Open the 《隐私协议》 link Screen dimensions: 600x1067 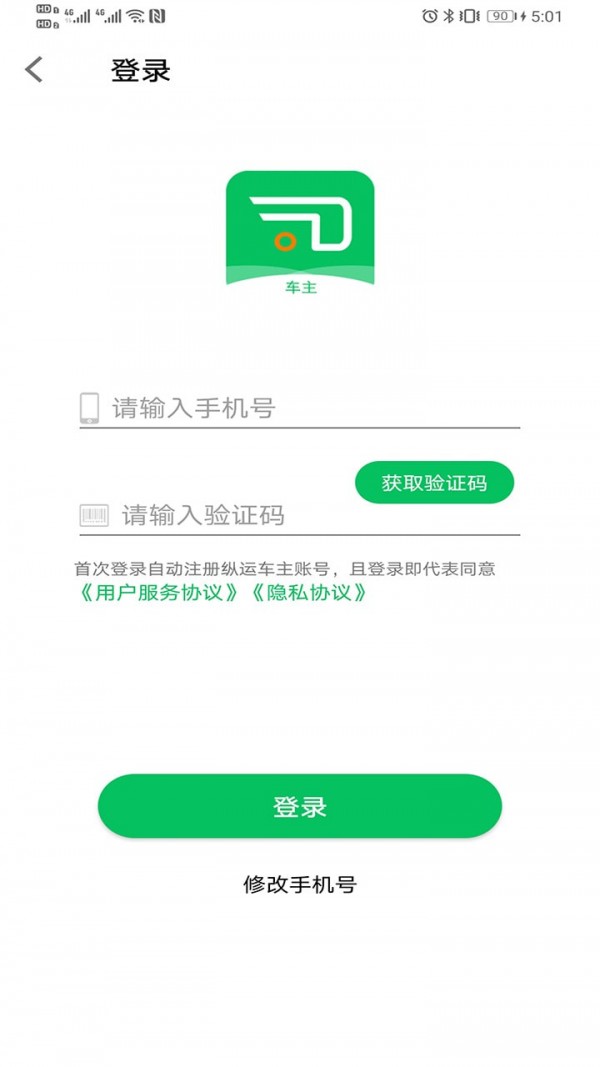pyautogui.click(x=307, y=593)
